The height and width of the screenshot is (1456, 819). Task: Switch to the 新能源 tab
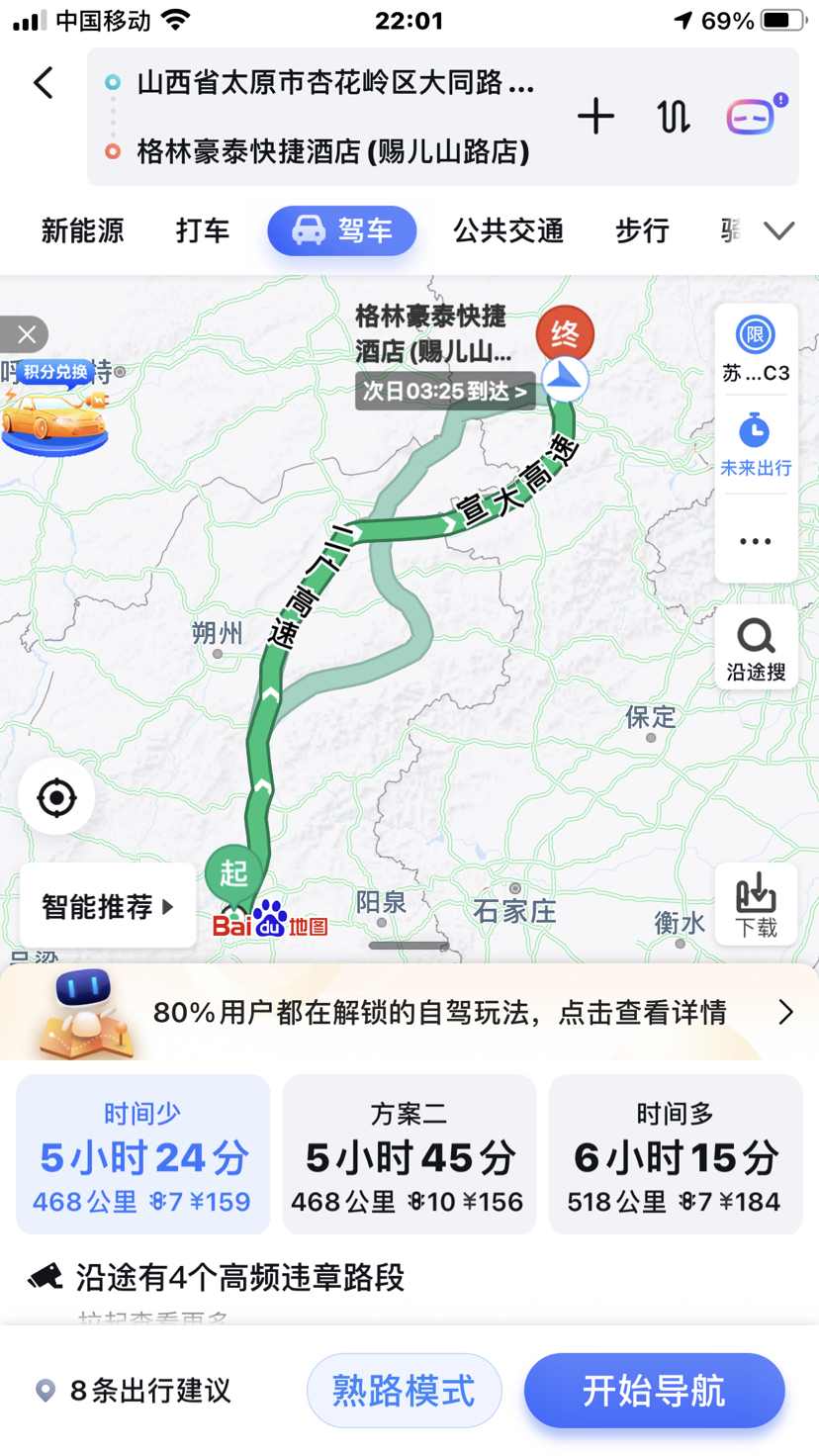pos(82,230)
